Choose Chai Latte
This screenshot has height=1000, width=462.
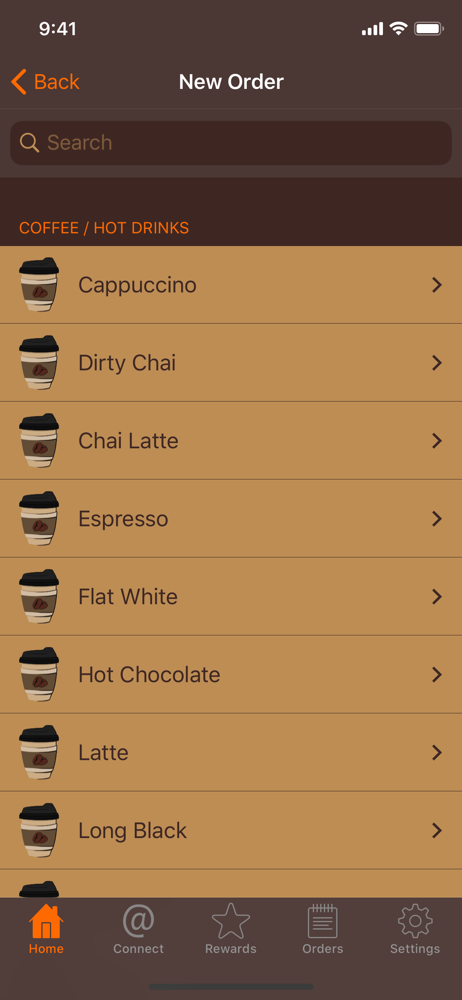(231, 441)
